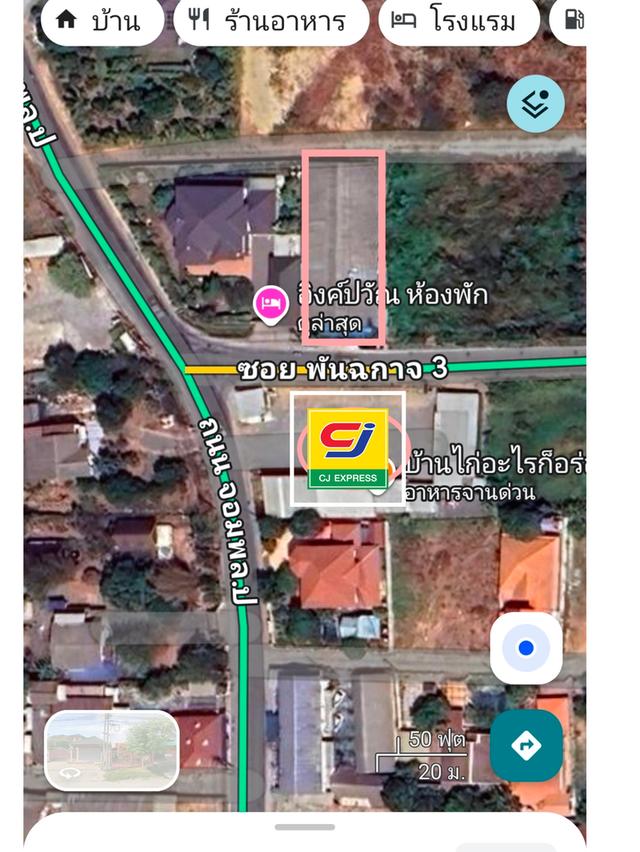Viewport: 640px width, 852px height.
Task: Open directions with the arrow button
Action: click(x=526, y=745)
